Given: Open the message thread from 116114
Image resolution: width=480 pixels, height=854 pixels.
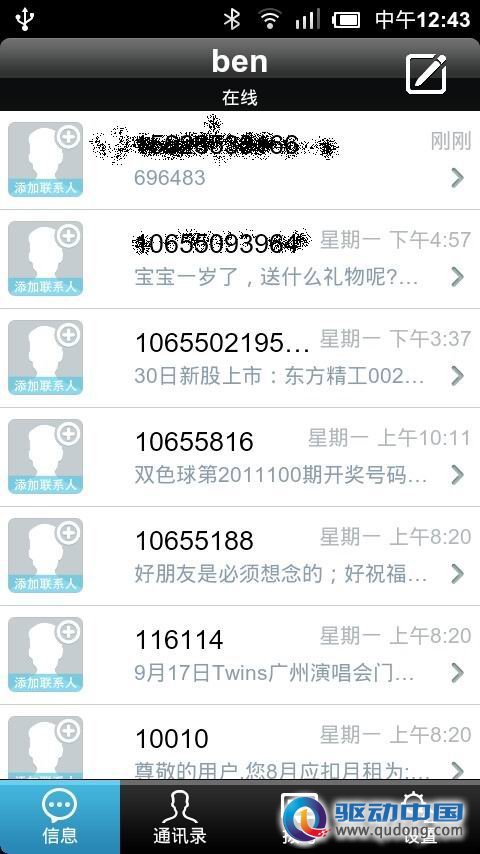Looking at the screenshot, I should [x=240, y=655].
